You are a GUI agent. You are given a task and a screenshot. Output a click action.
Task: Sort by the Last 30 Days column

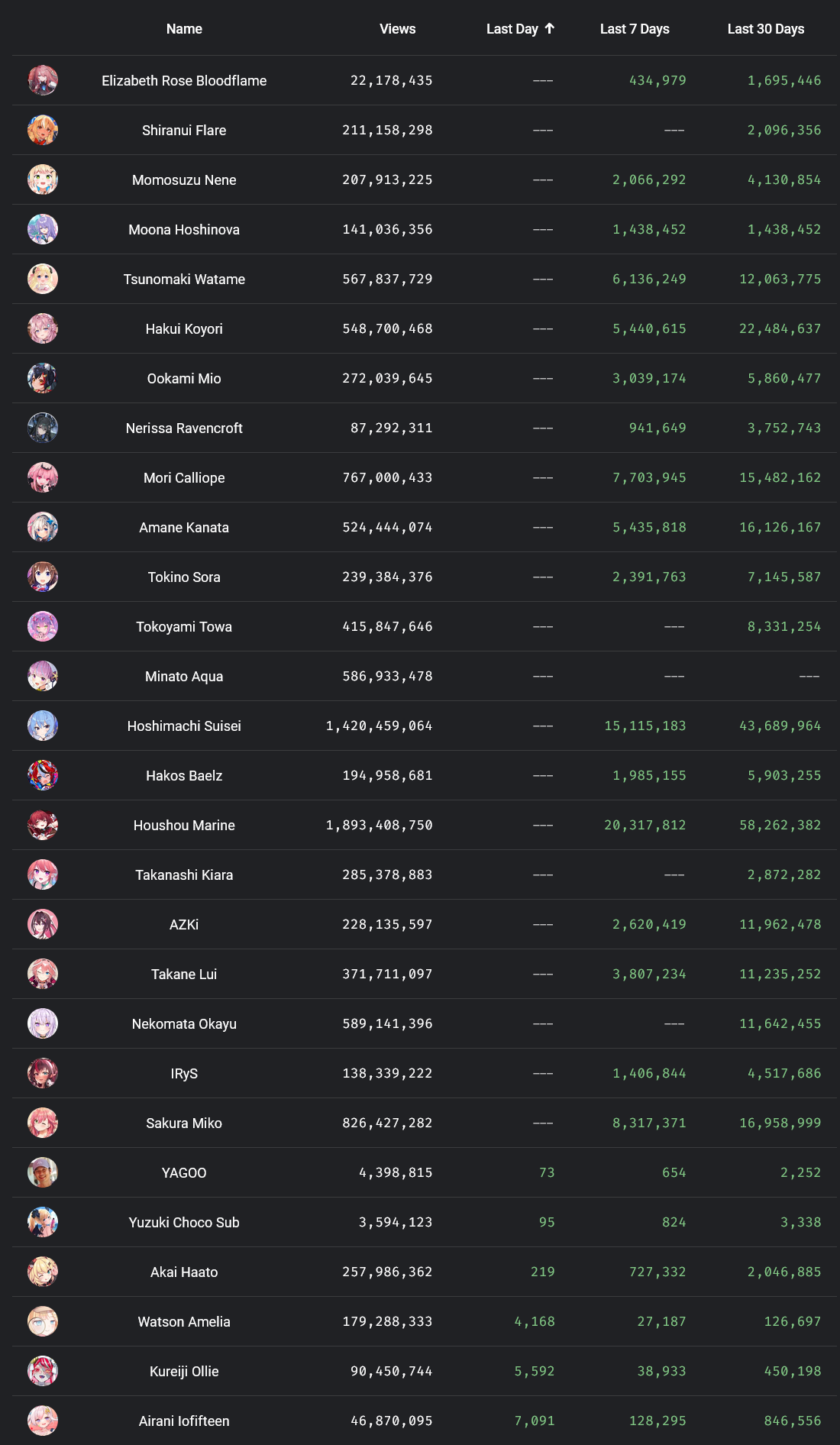(766, 29)
